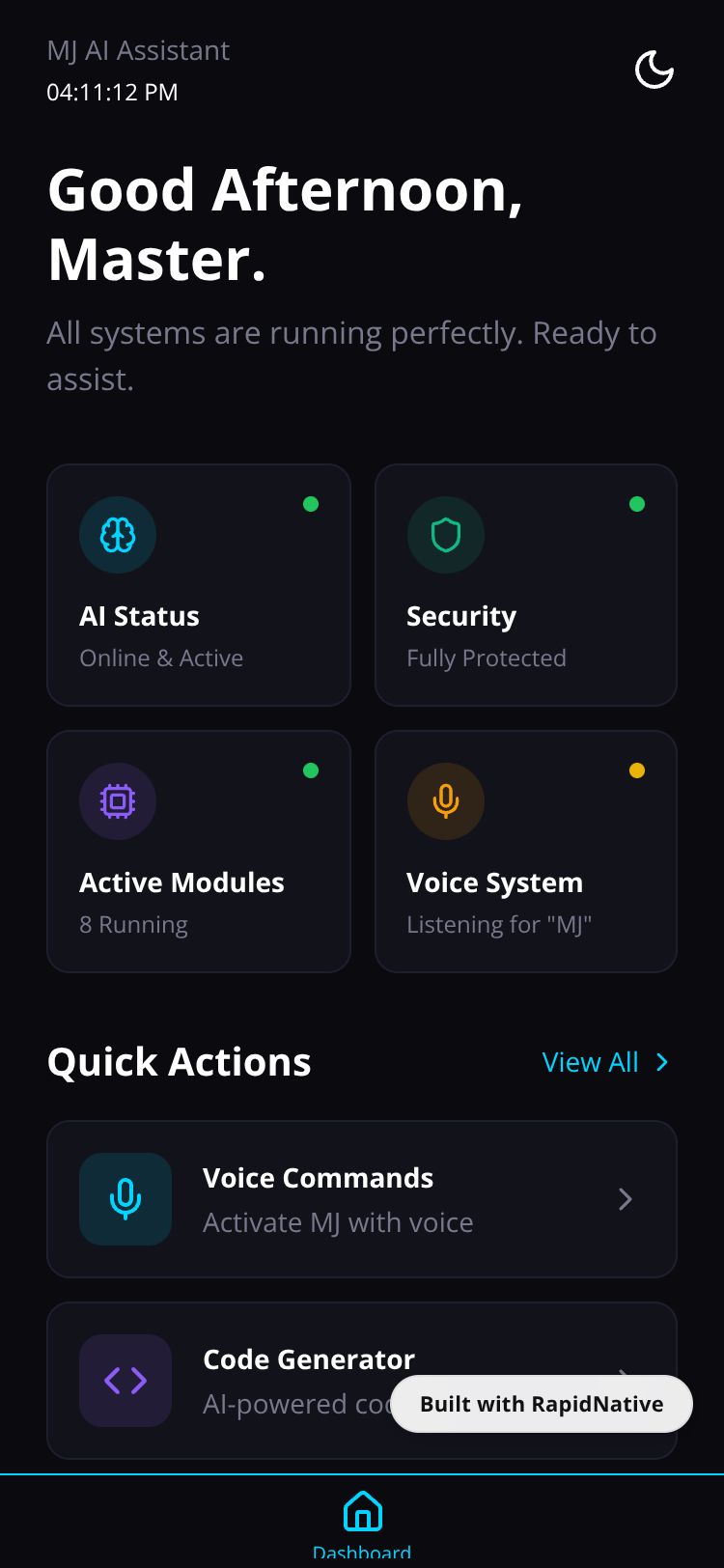Toggle dark mode with the moon icon
Image resolution: width=724 pixels, height=1568 pixels.
click(x=654, y=70)
